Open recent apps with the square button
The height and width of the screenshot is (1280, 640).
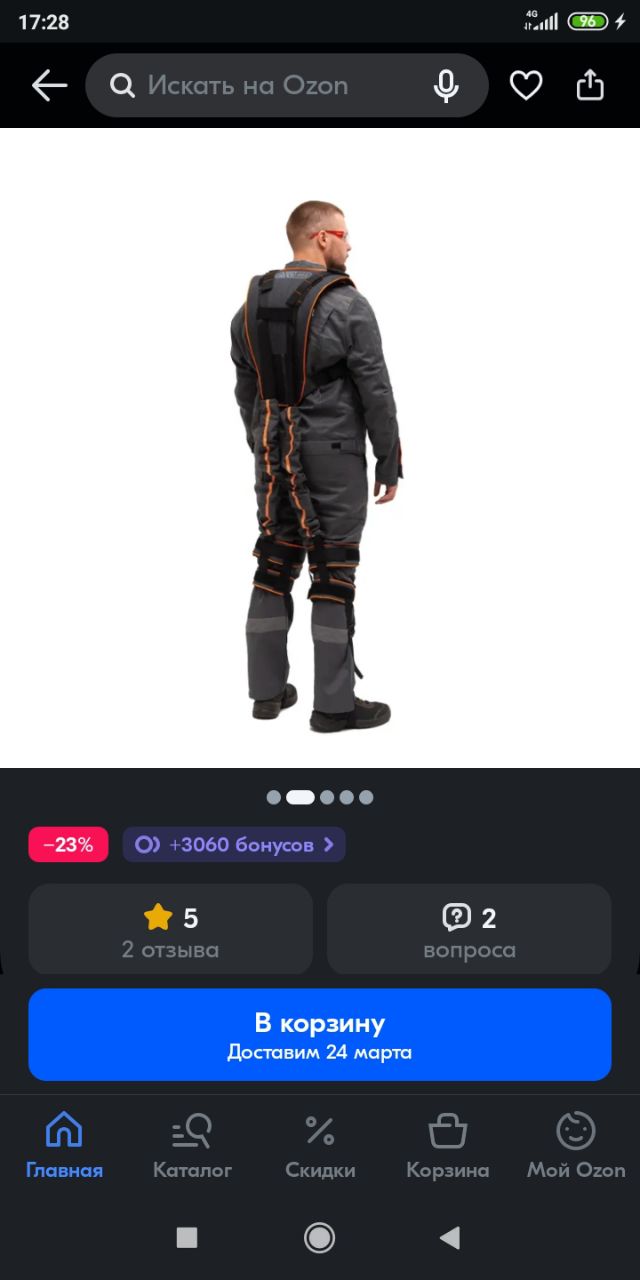pyautogui.click(x=187, y=1238)
